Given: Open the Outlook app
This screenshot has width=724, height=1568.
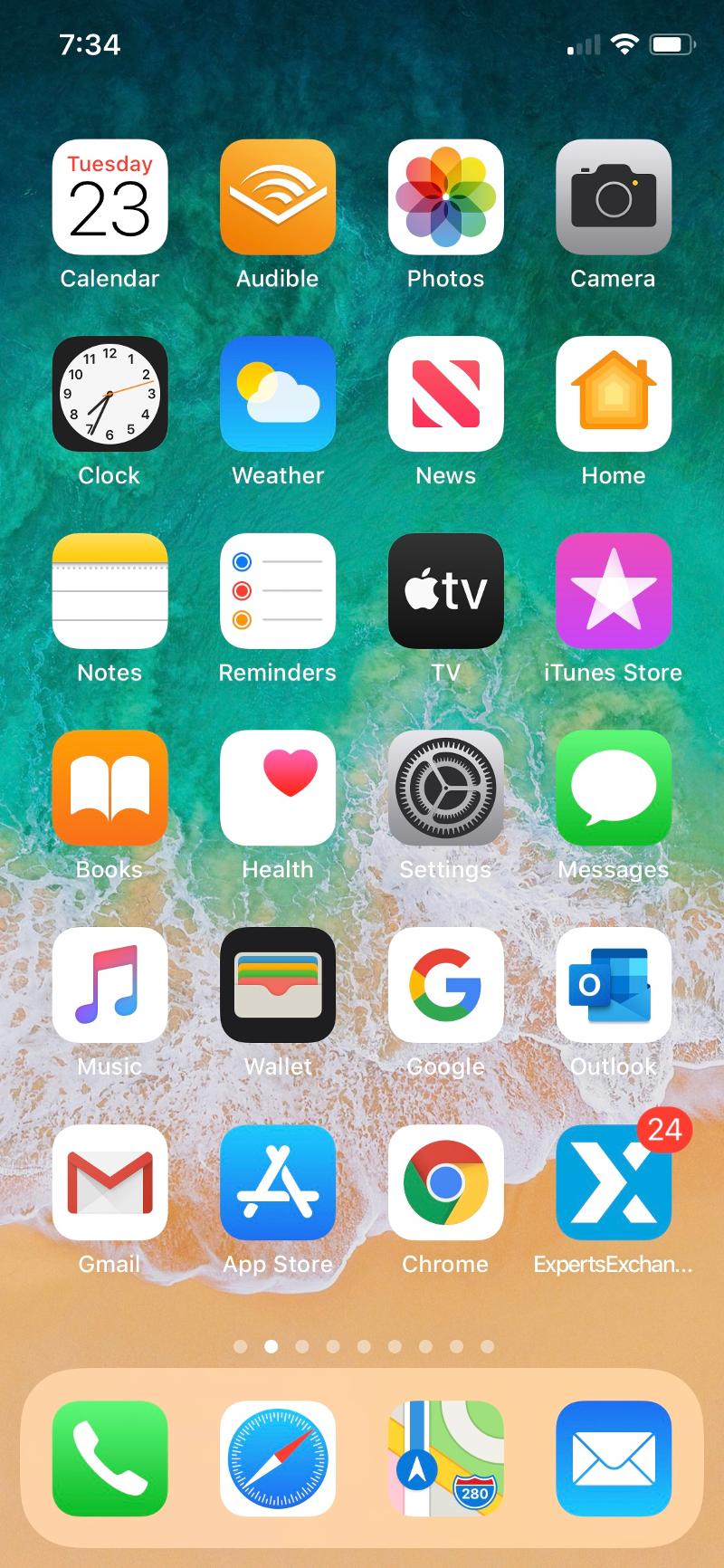Looking at the screenshot, I should coord(614,985).
